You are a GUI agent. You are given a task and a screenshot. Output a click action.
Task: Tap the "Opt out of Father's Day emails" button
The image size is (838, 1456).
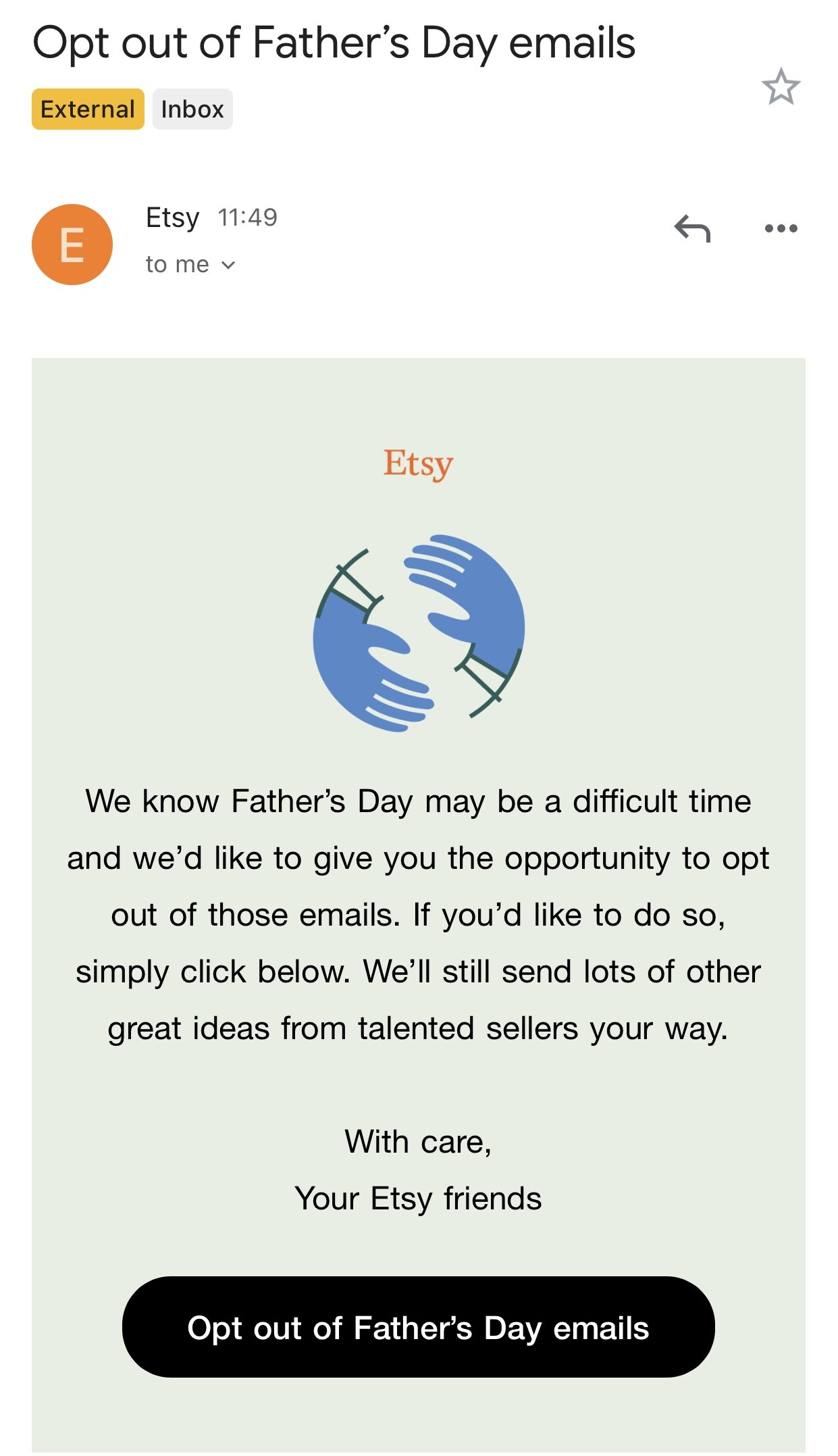coord(418,1327)
